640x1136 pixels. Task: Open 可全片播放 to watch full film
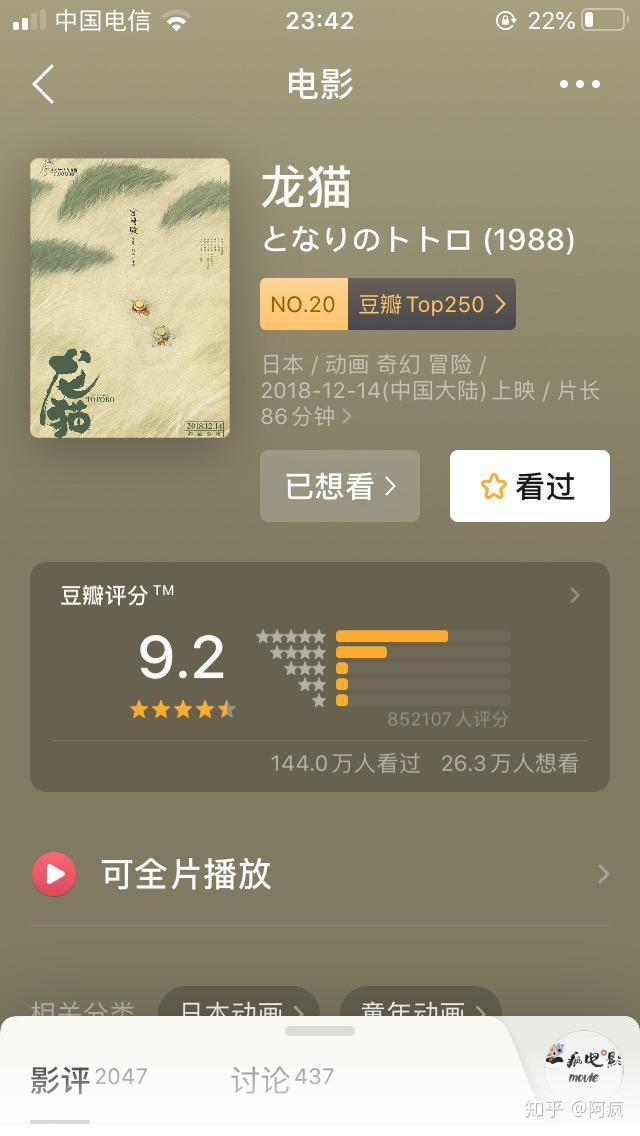(320, 874)
